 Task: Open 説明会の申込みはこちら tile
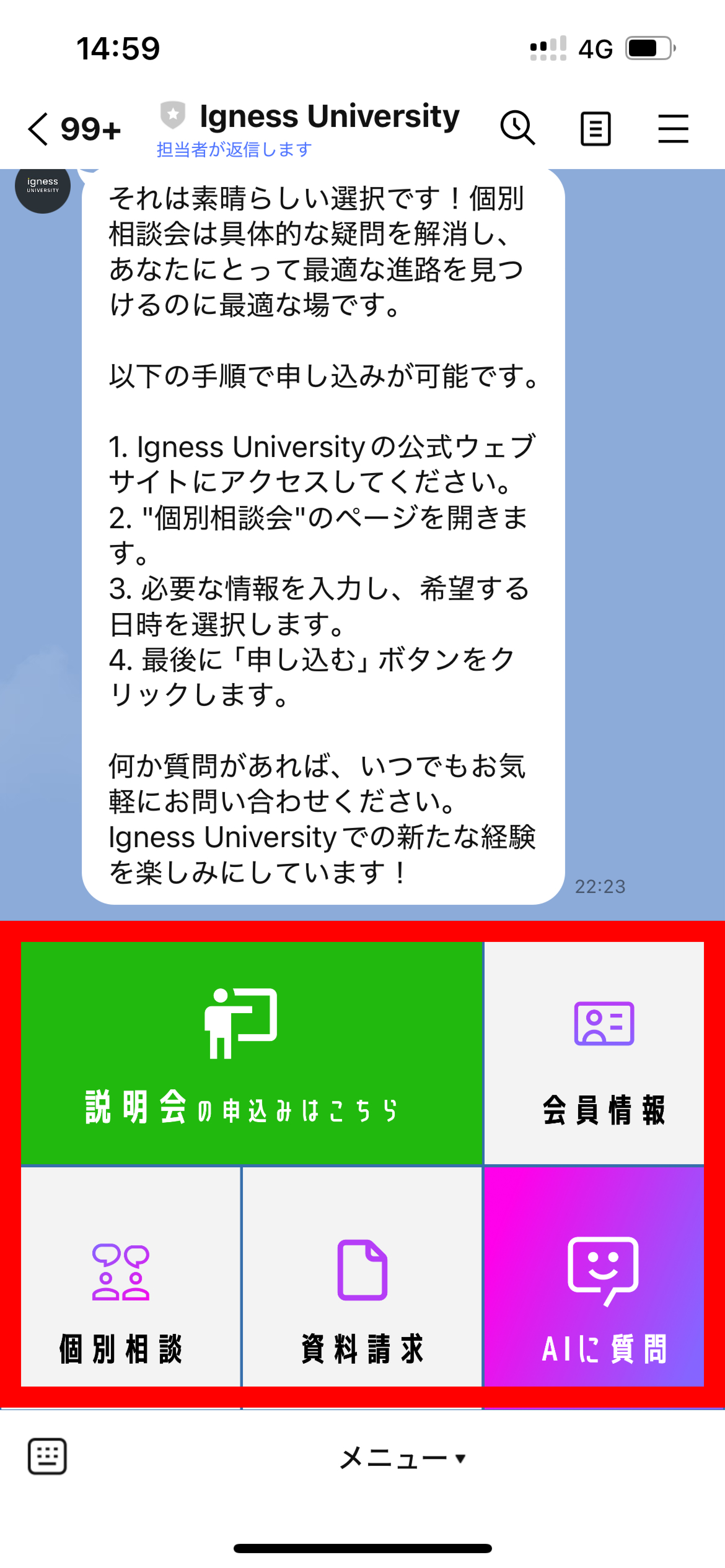coord(252,1053)
